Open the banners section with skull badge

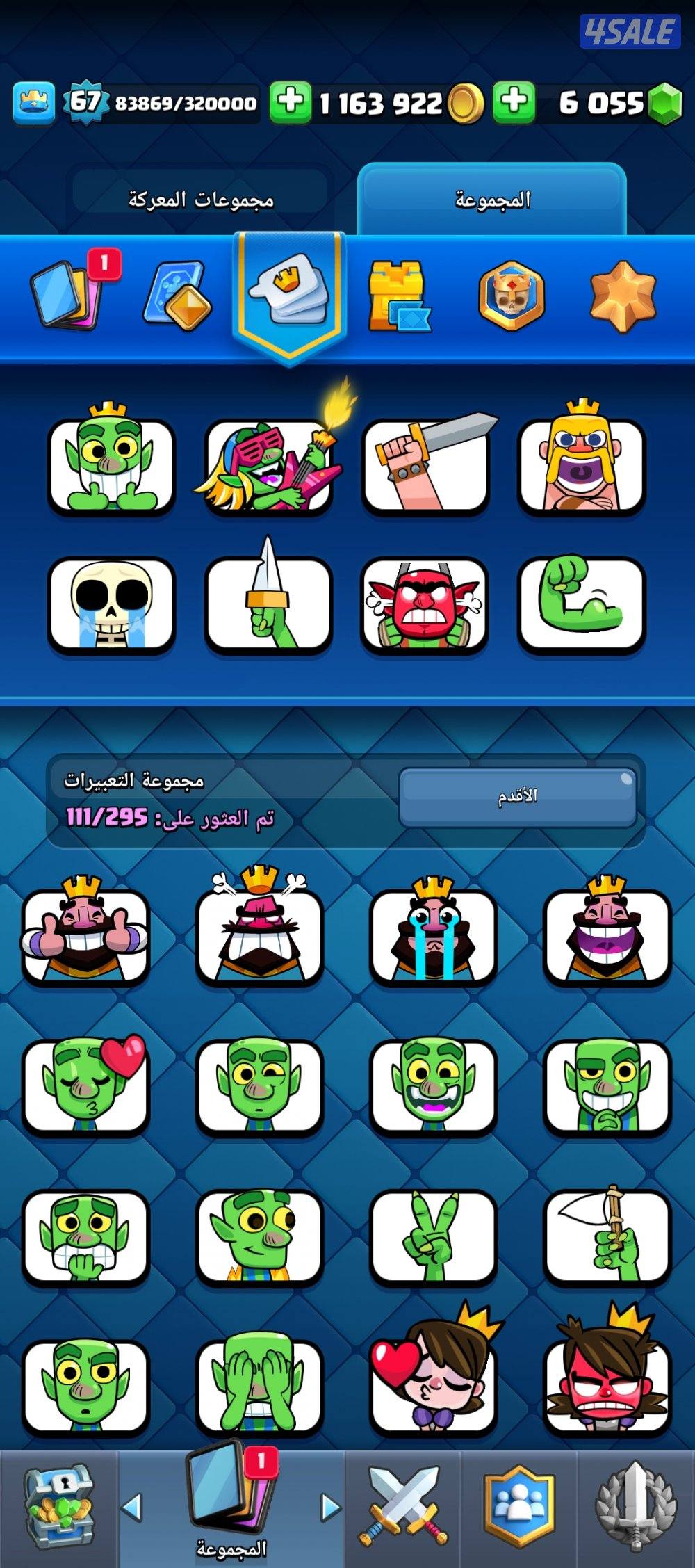[x=511, y=296]
